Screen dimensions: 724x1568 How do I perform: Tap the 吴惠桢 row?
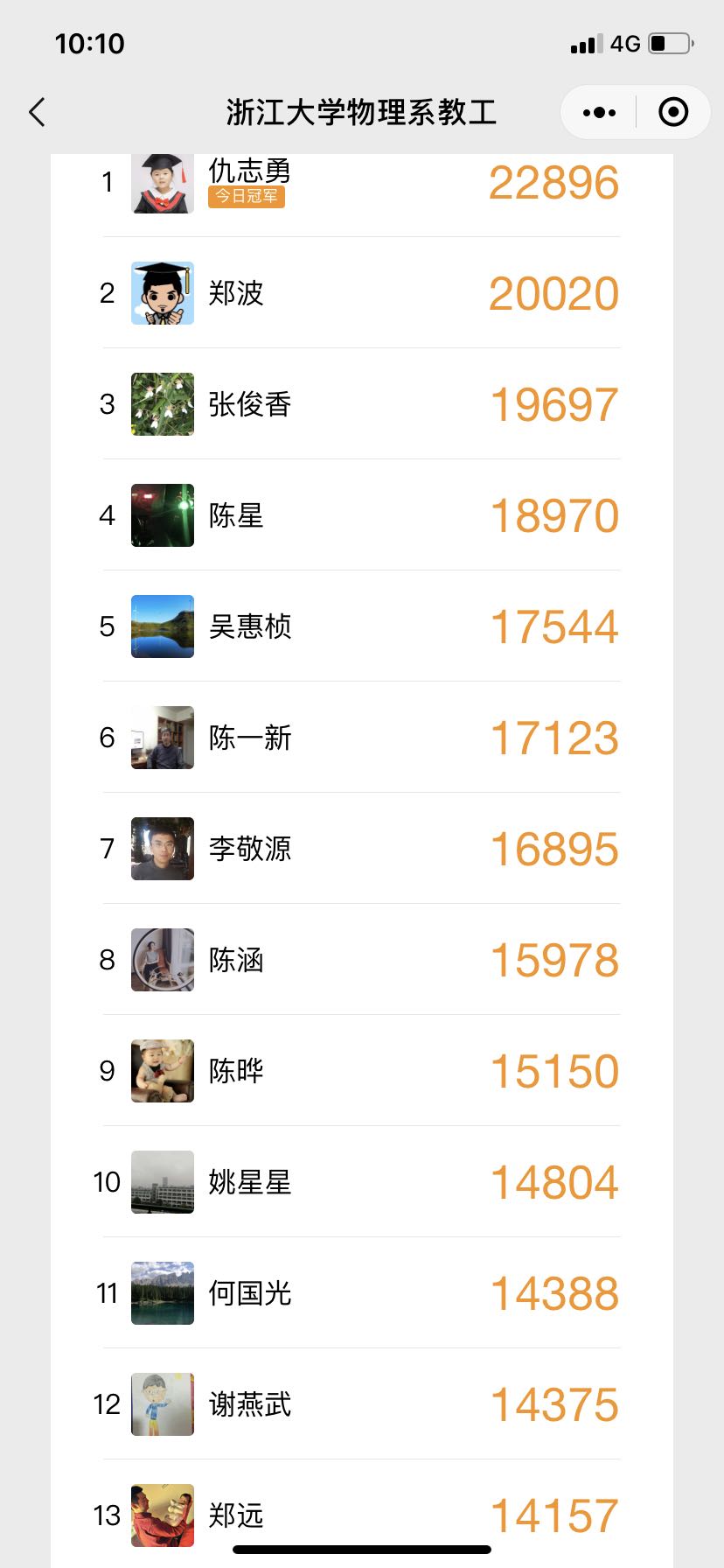coord(361,626)
